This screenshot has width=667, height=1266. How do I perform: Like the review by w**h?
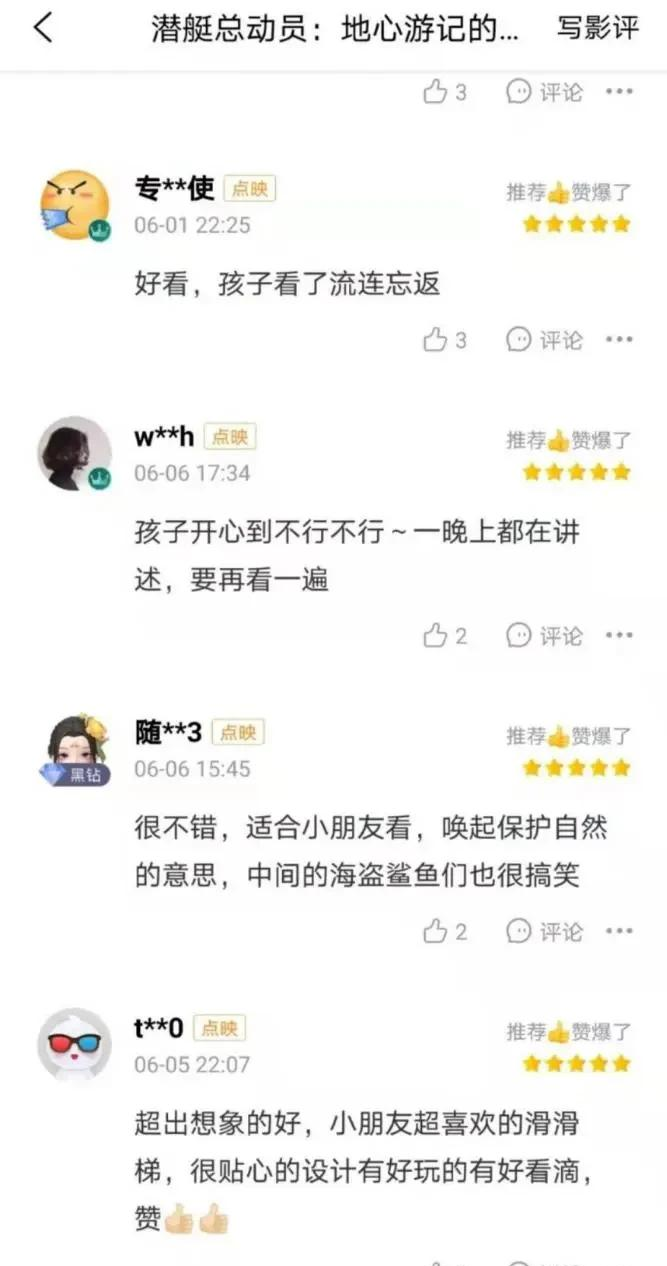pos(444,635)
